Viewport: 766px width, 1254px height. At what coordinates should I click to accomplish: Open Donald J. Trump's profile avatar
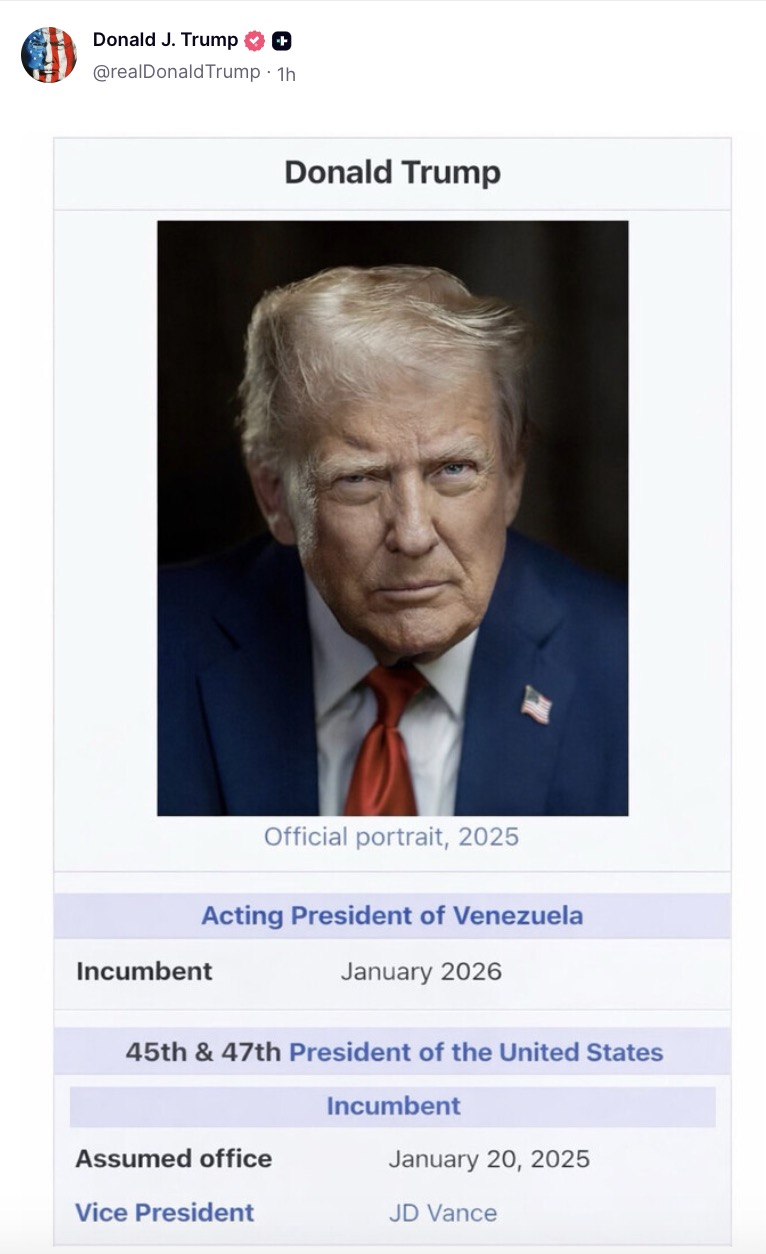click(x=49, y=55)
